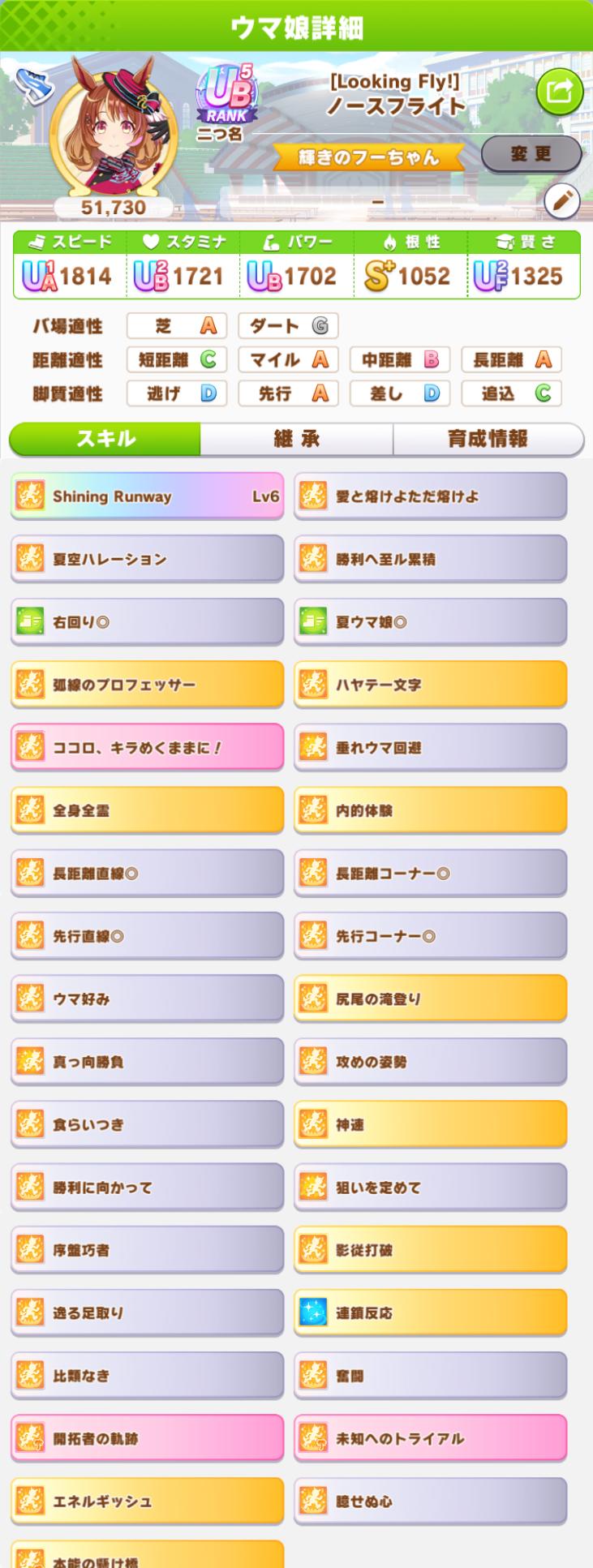Open the ココロ、キラめくままに！ skill
The image size is (593, 1568).
pyautogui.click(x=147, y=747)
